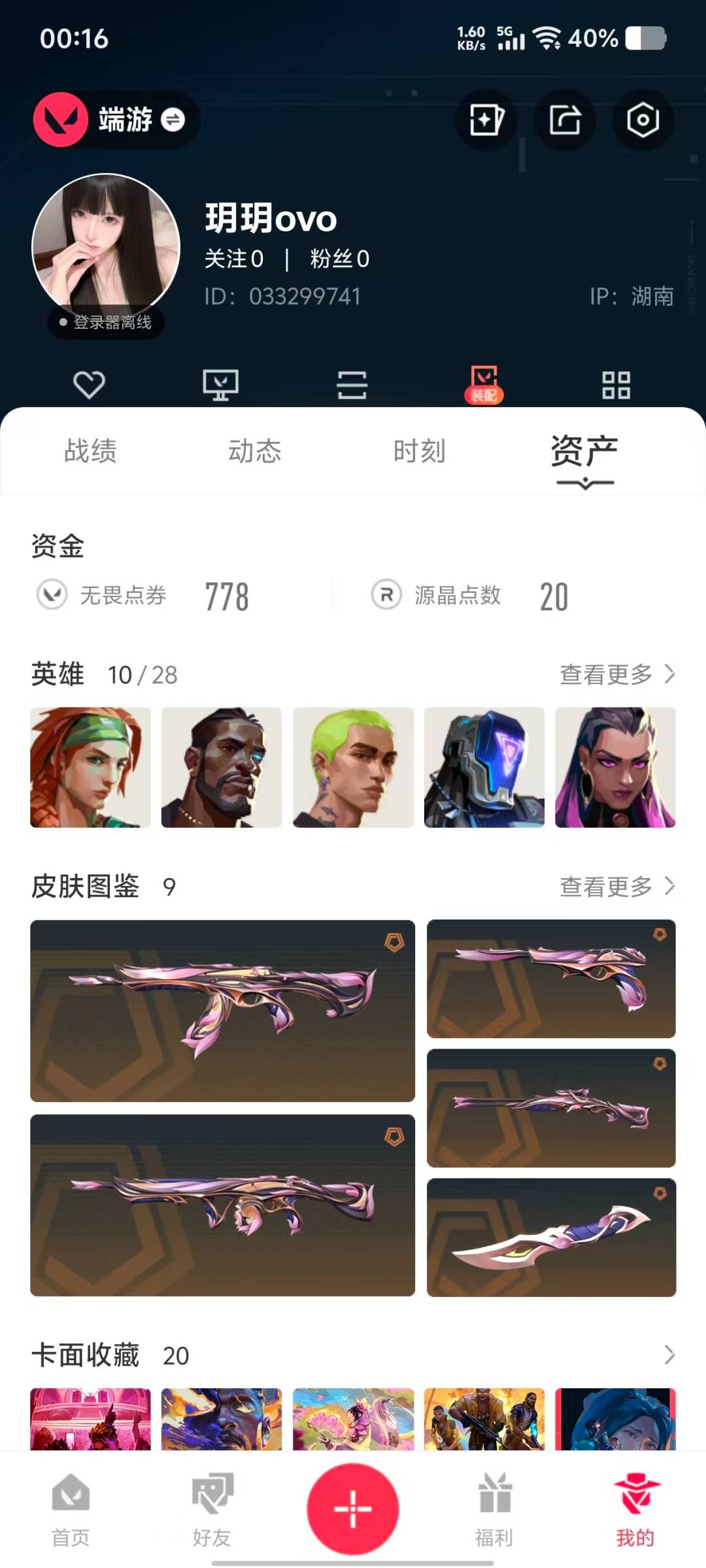Screen dimensions: 706x1568
Task: Open 卡面收藏 with its right arrow
Action: click(668, 1356)
